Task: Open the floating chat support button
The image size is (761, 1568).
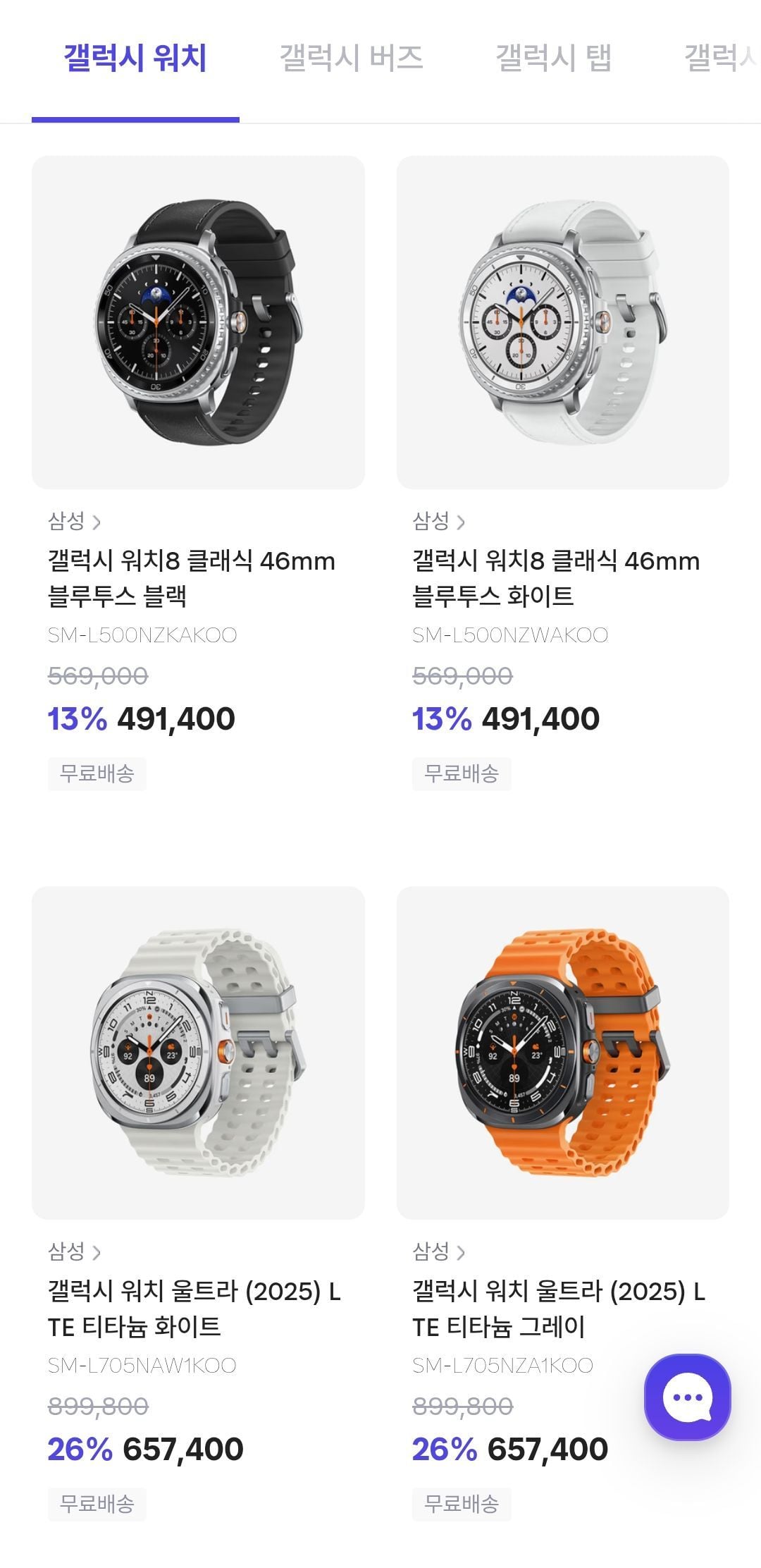Action: coord(687,1397)
